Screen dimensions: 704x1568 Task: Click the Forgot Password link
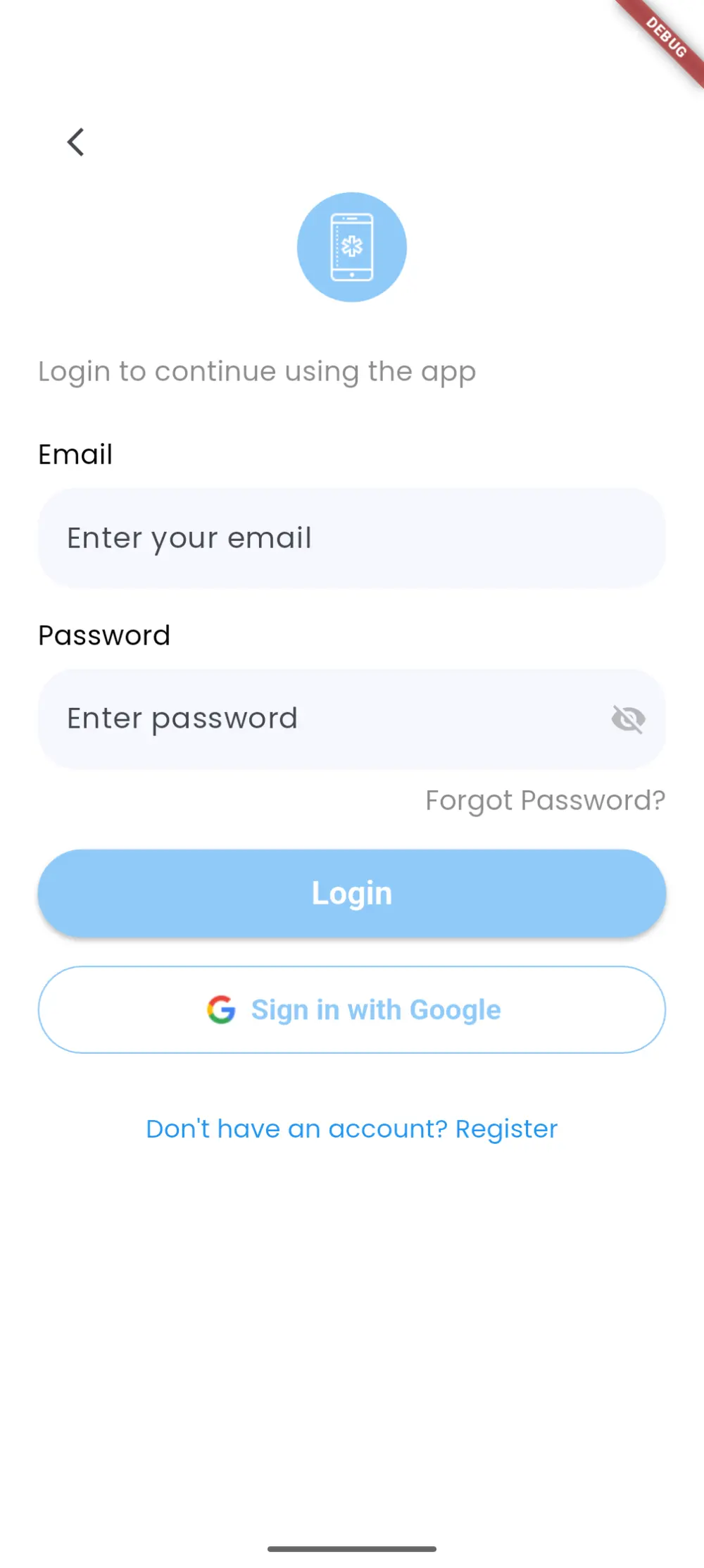click(546, 801)
